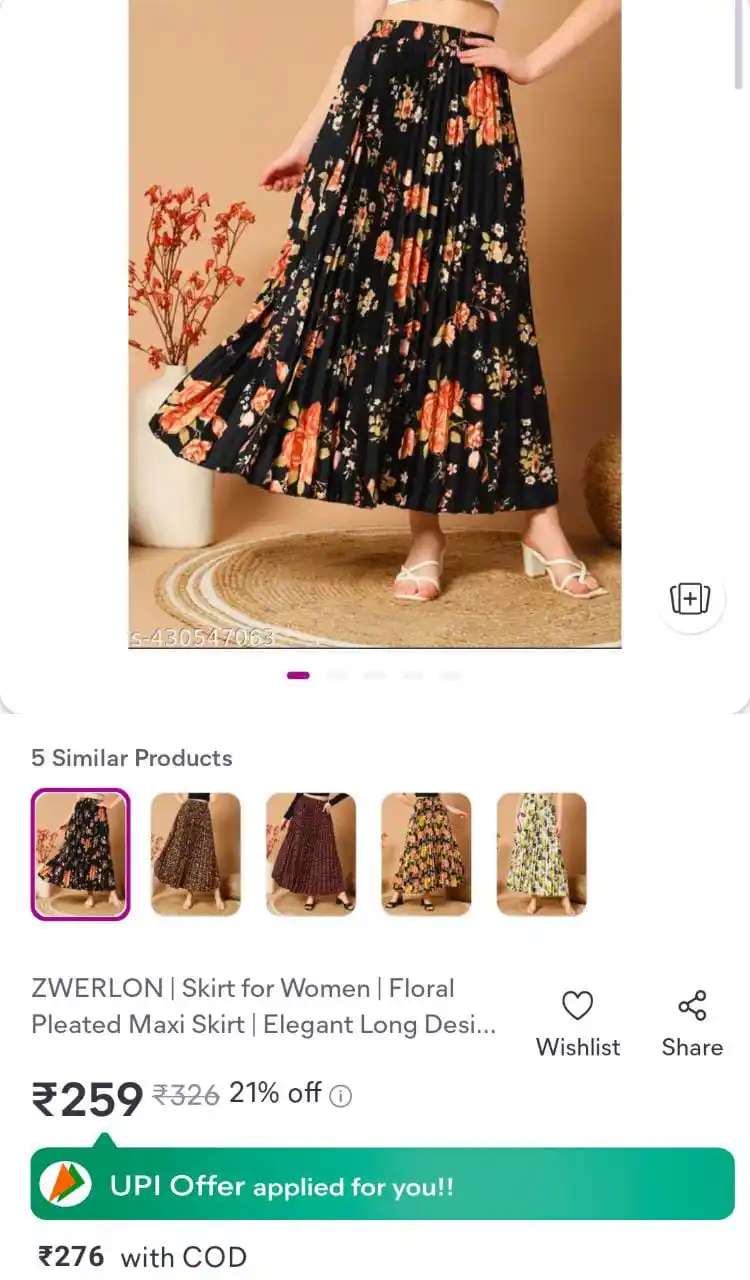Image resolution: width=750 pixels, height=1280 pixels.
Task: Open the main skirt product image
Action: pos(374,320)
